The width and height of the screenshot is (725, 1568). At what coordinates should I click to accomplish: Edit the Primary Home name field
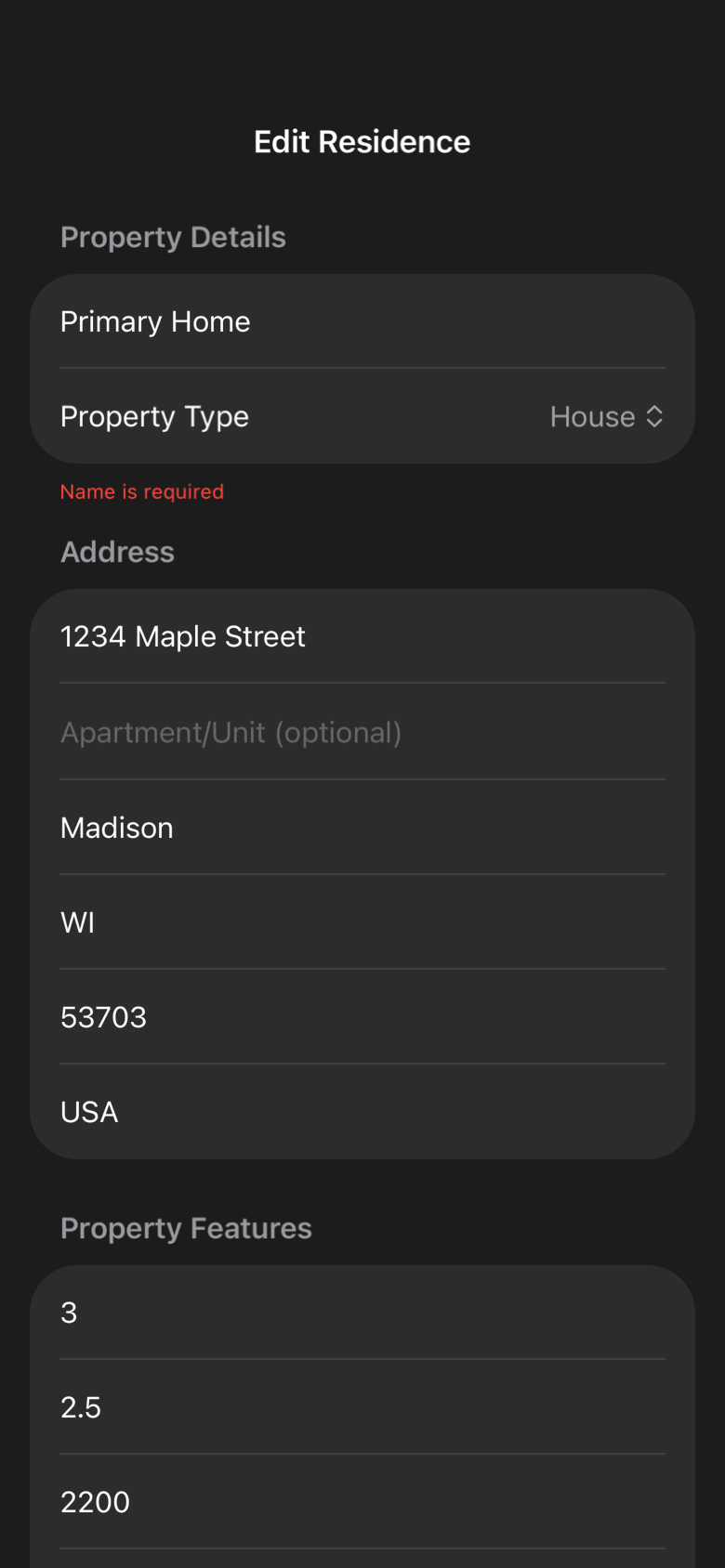361,321
